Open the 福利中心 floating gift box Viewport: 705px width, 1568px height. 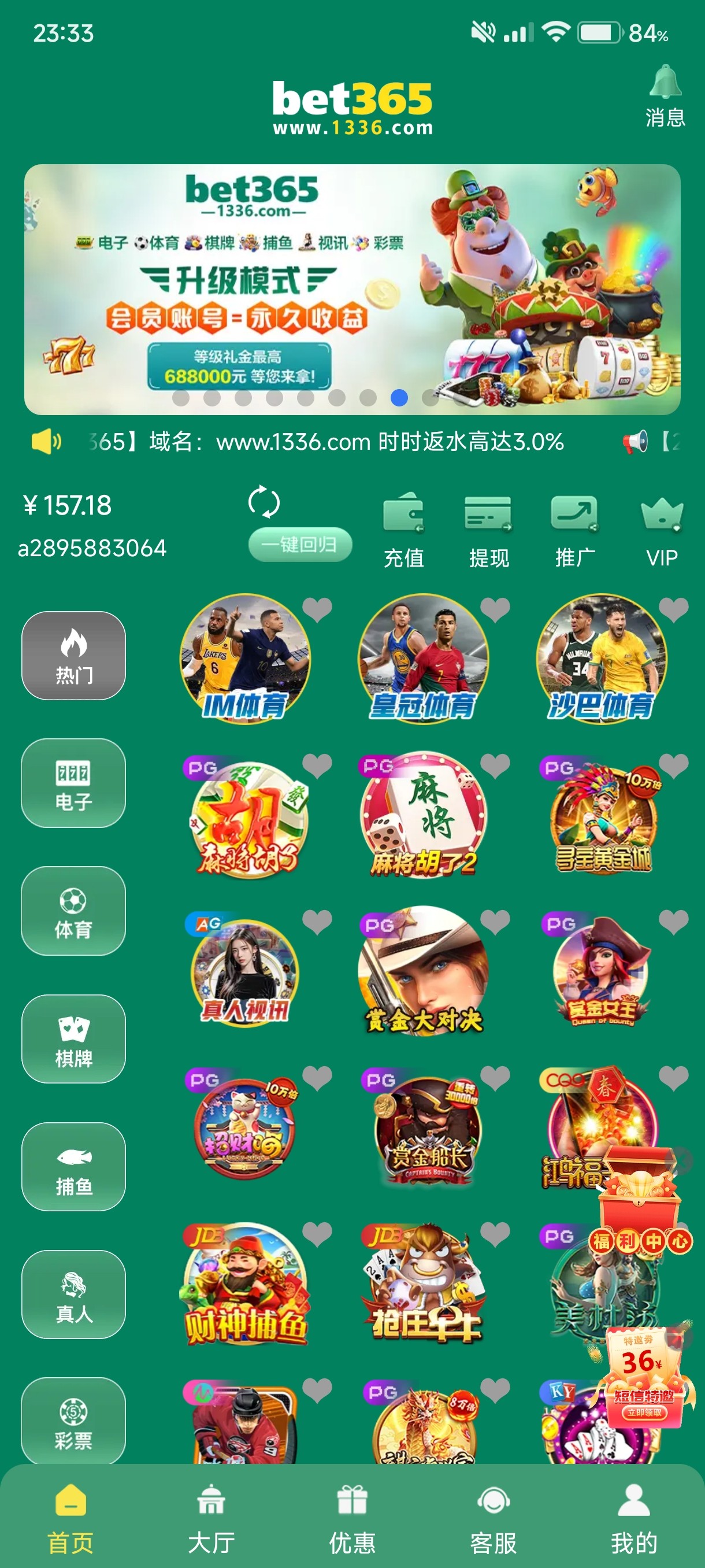(x=640, y=1200)
